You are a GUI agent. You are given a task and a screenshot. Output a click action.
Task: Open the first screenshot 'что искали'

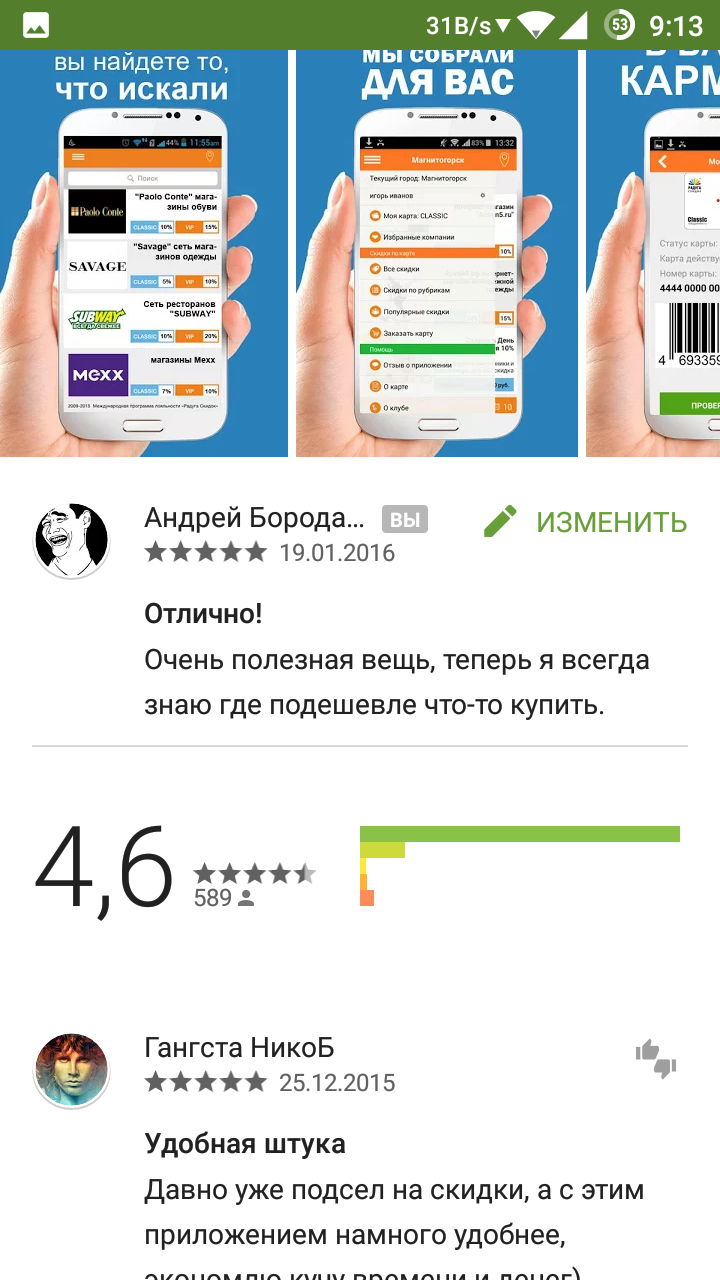click(x=144, y=253)
